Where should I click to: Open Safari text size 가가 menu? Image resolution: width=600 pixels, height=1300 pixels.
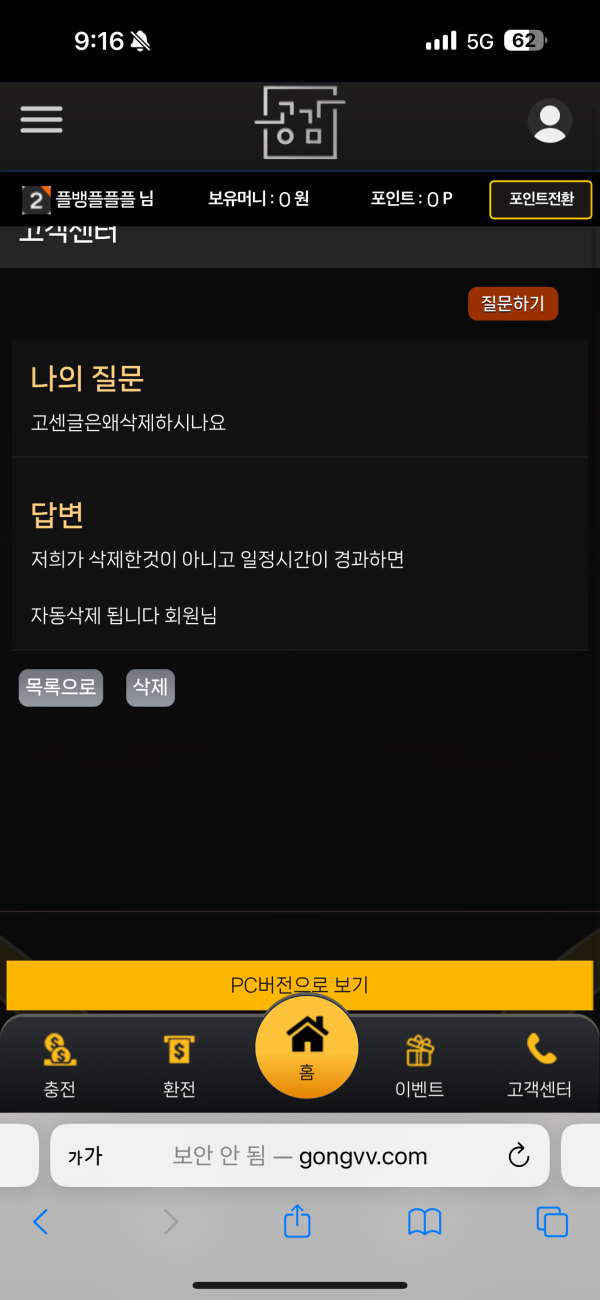(x=84, y=1157)
